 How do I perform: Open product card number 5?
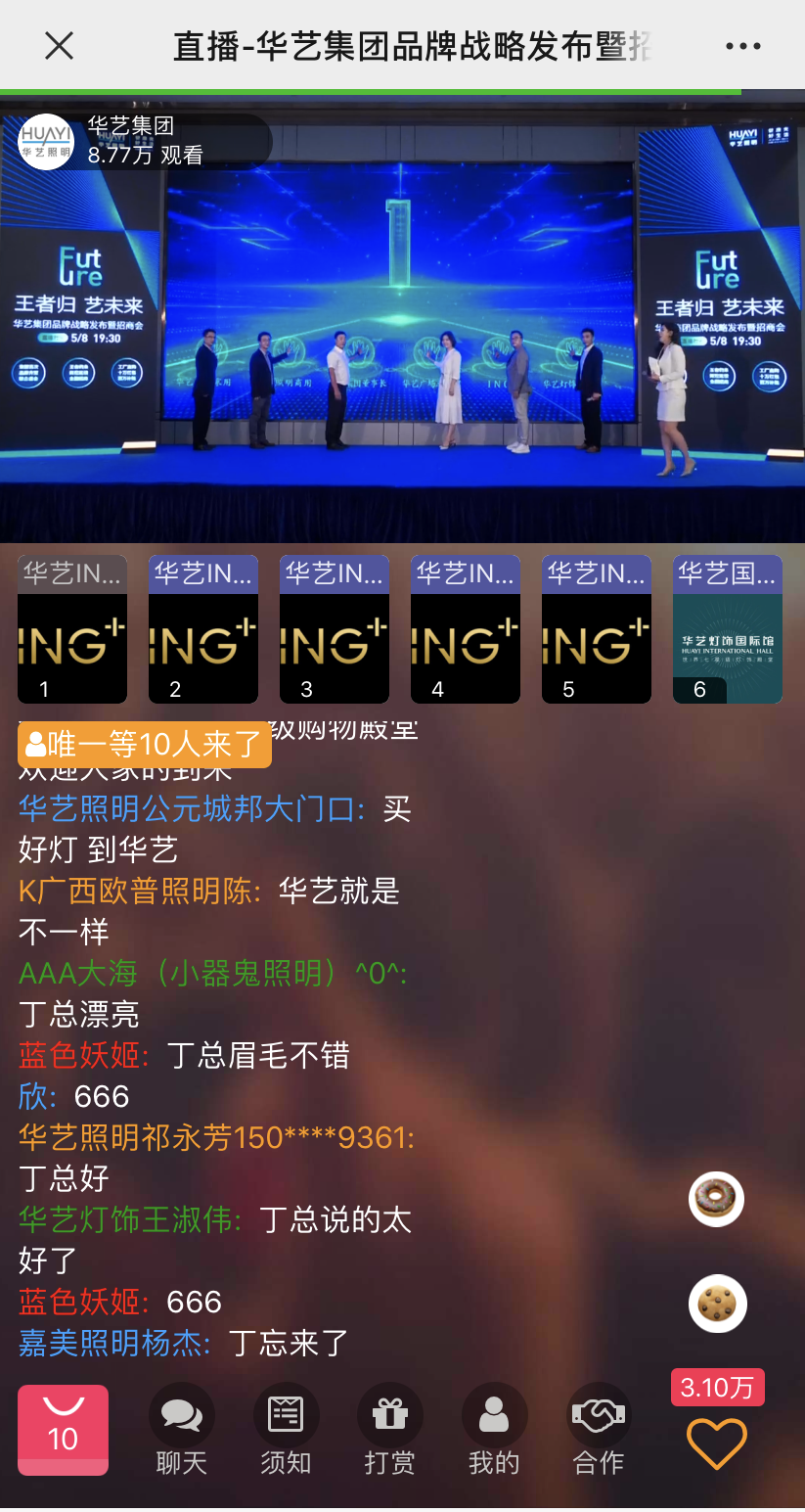click(597, 629)
